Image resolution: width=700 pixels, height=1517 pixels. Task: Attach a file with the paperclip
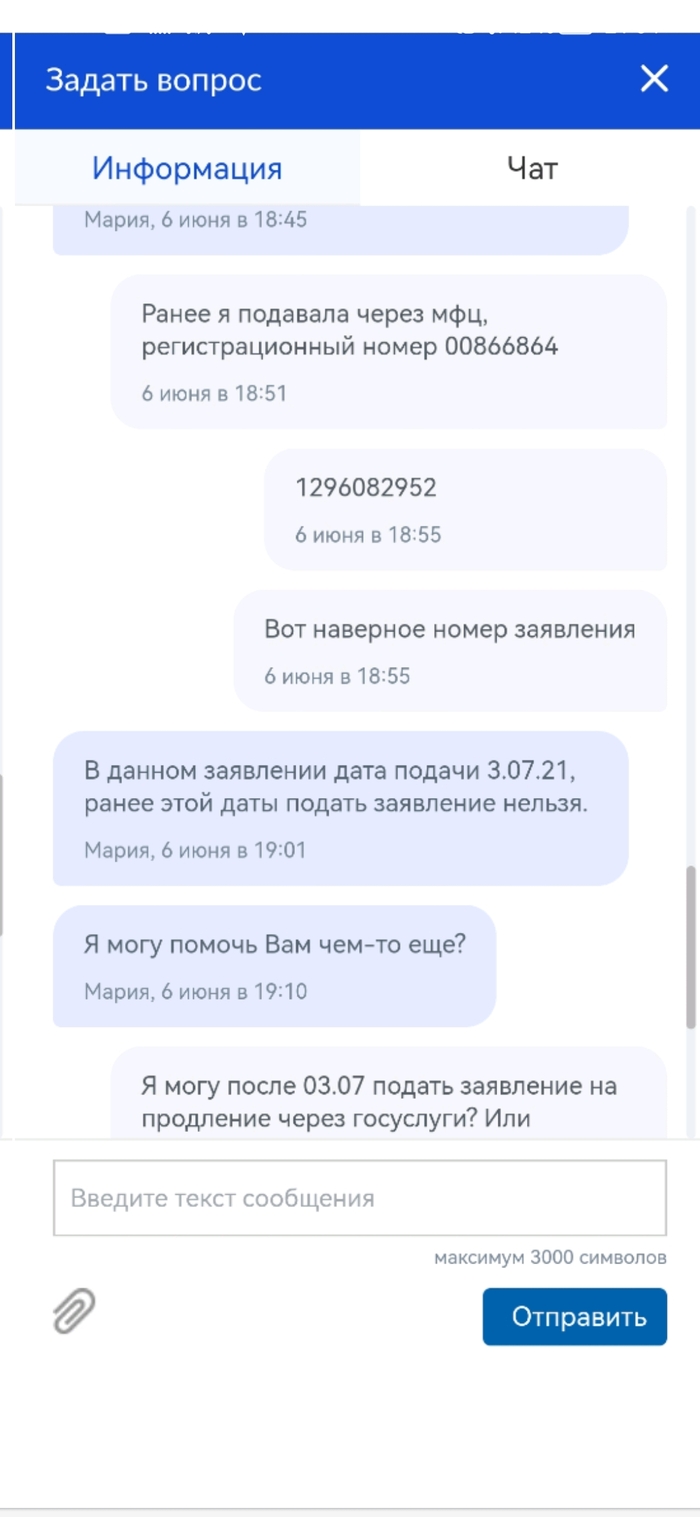tap(75, 1311)
